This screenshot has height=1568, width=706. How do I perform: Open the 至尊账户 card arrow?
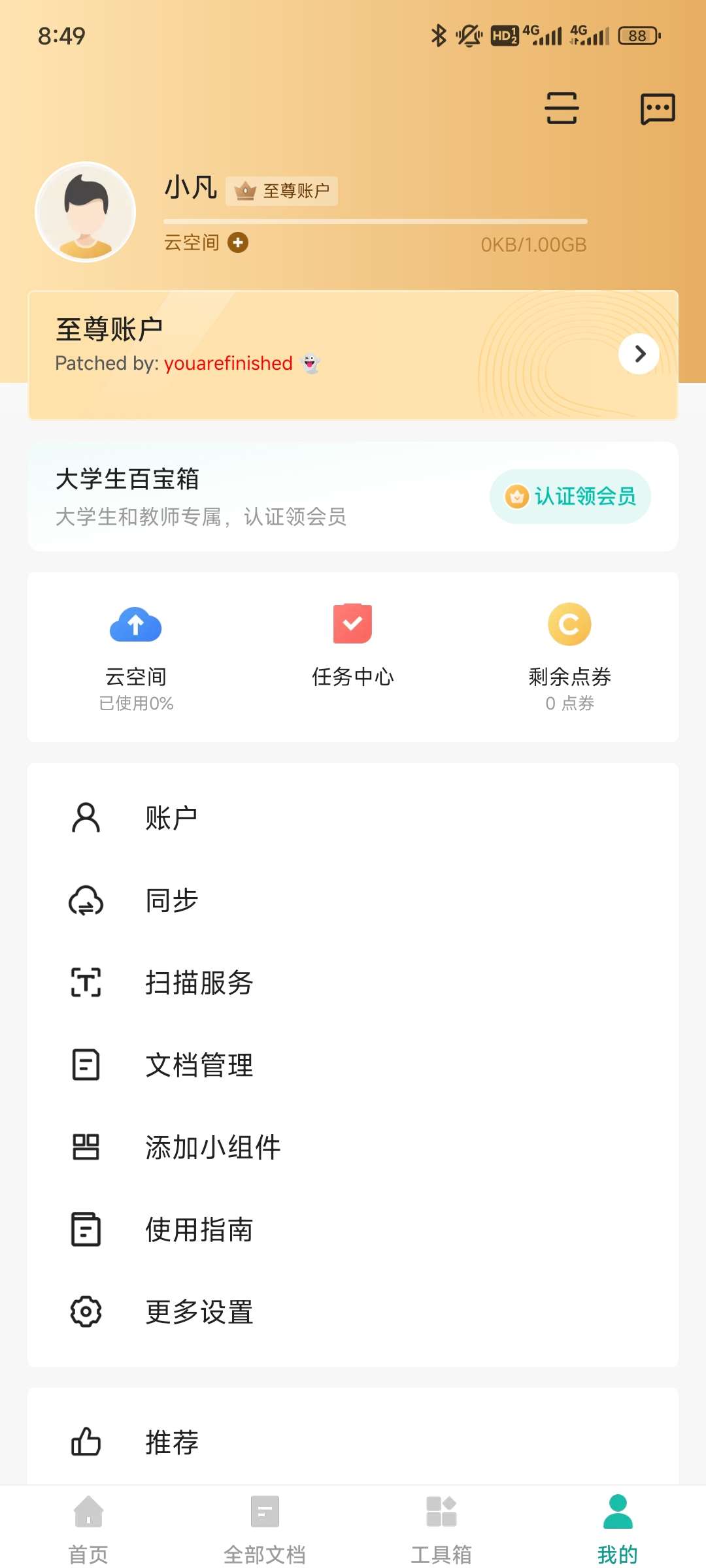[638, 354]
